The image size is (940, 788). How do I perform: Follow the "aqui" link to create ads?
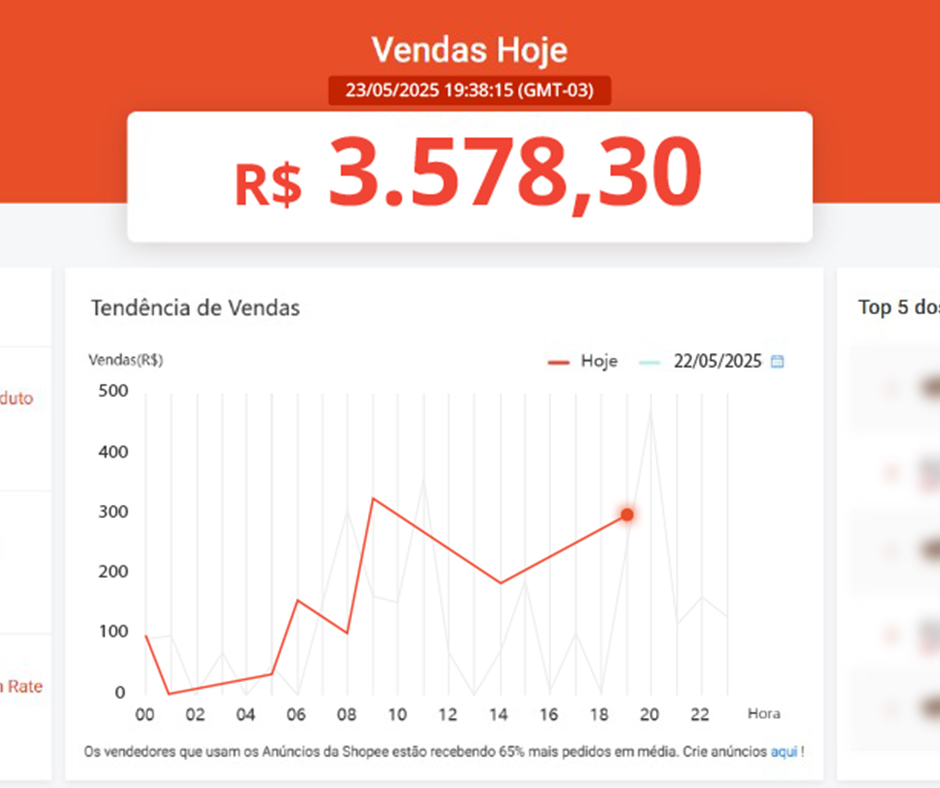point(783,751)
